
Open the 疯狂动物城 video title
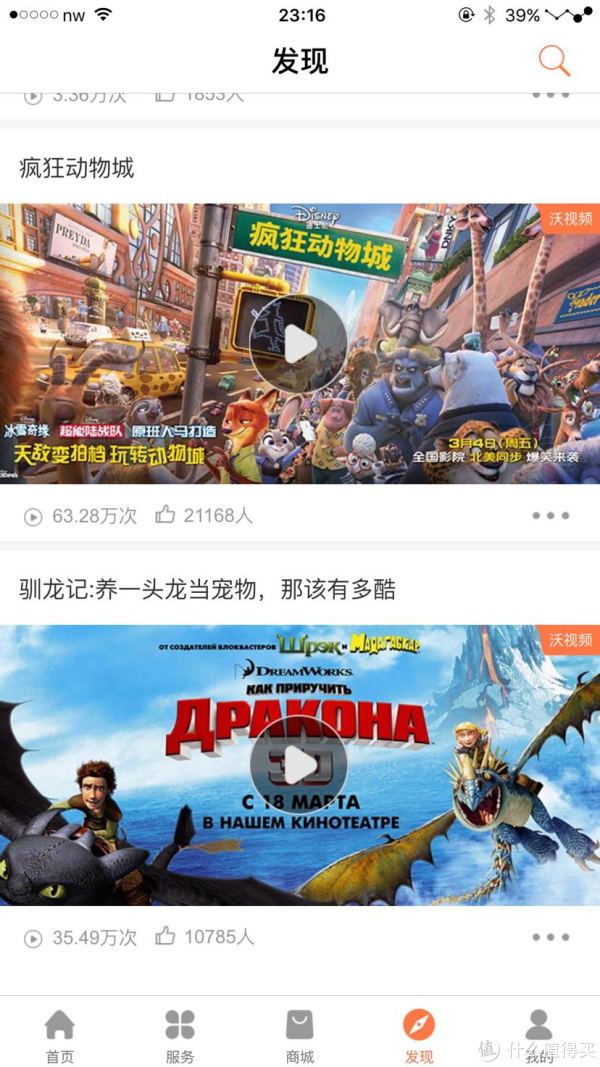(x=77, y=168)
